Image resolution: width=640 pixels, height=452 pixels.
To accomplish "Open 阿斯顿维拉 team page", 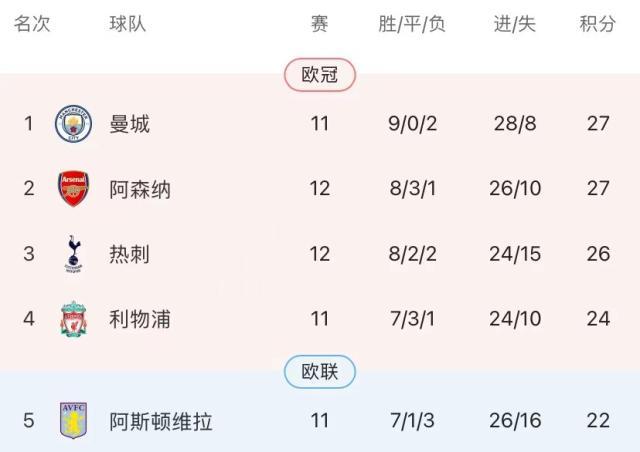I will pos(161,421).
